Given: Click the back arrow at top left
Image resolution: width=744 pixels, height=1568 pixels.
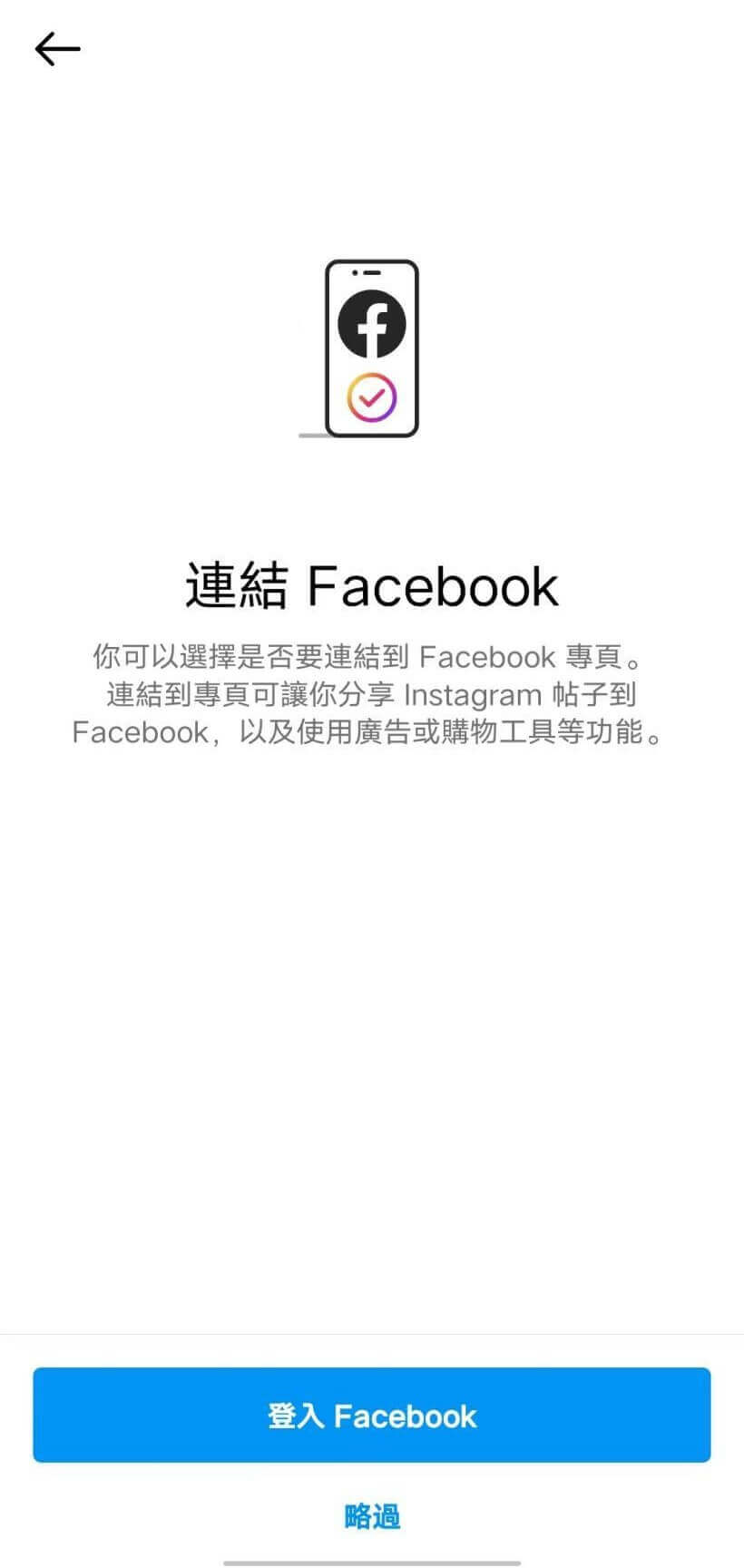Looking at the screenshot, I should [x=56, y=49].
